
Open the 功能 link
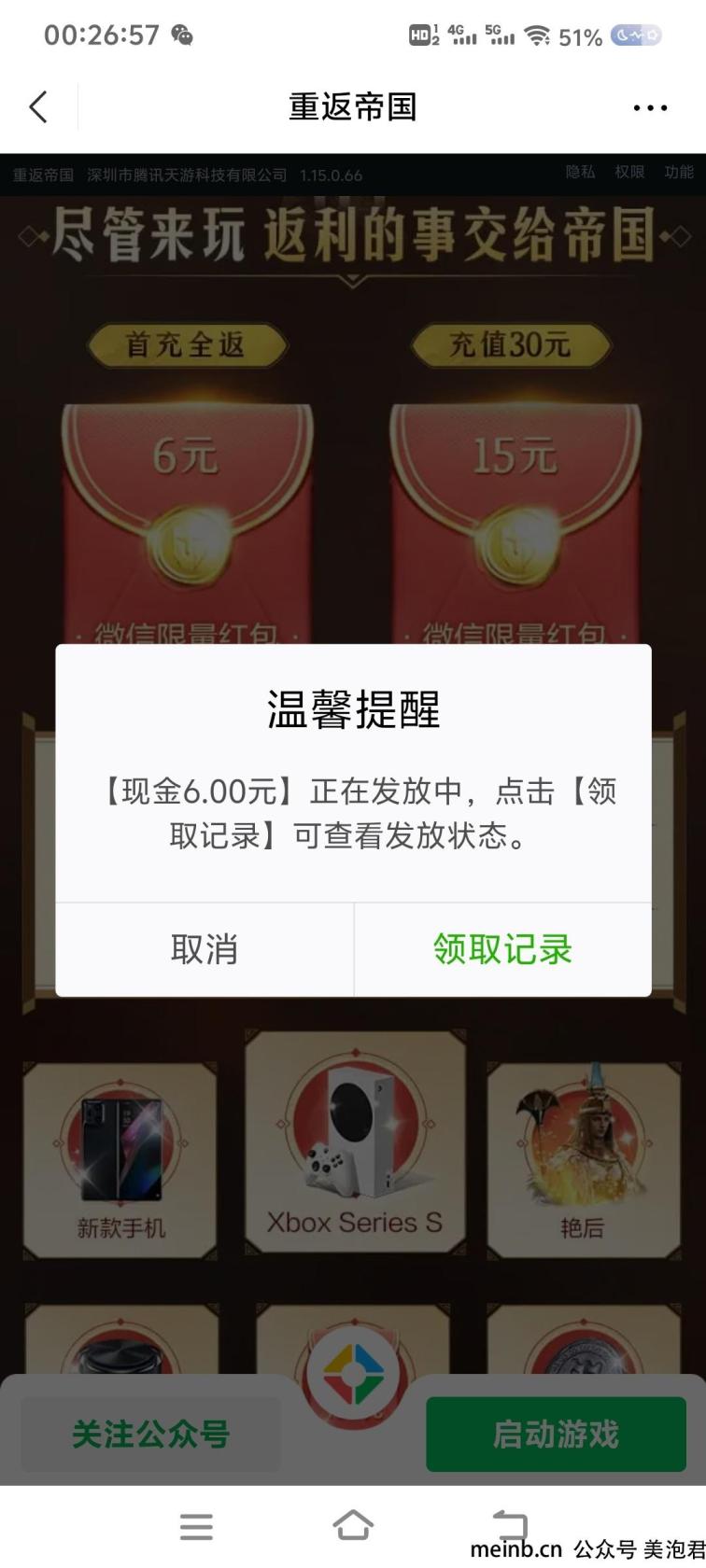coord(679,173)
